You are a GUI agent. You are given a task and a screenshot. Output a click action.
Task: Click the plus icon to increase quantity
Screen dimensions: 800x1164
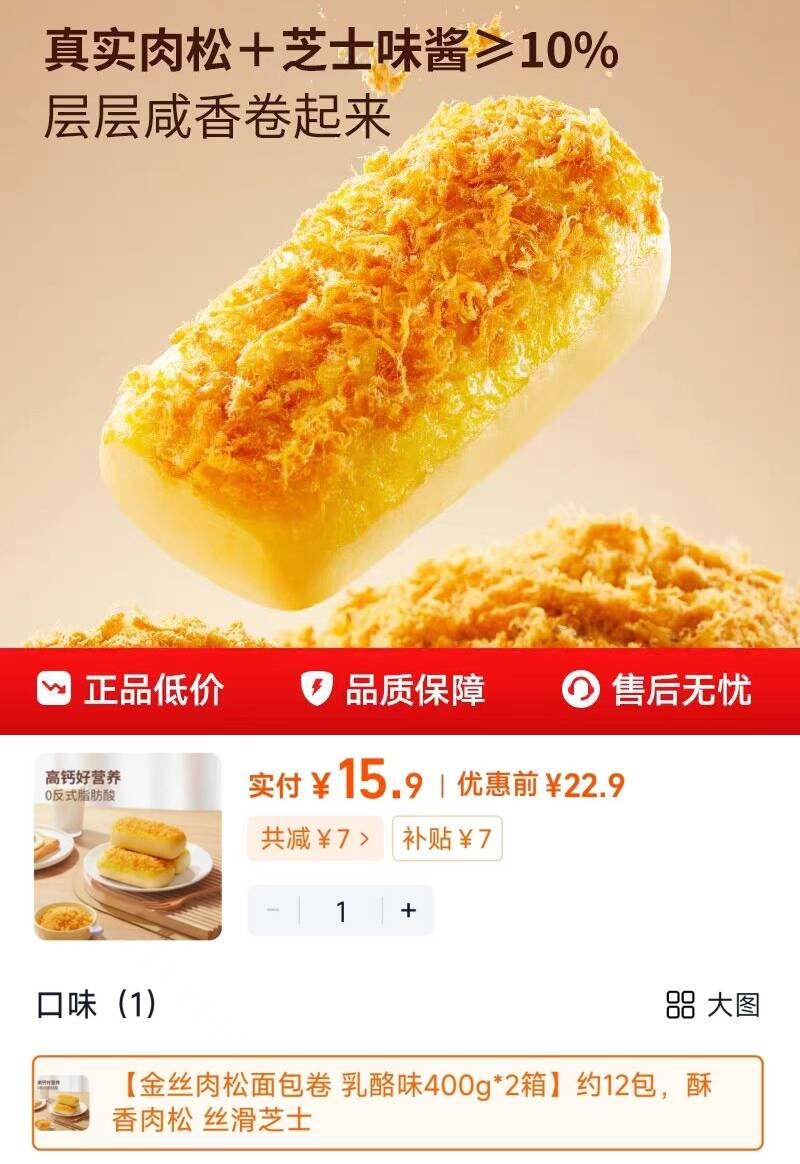coord(408,911)
